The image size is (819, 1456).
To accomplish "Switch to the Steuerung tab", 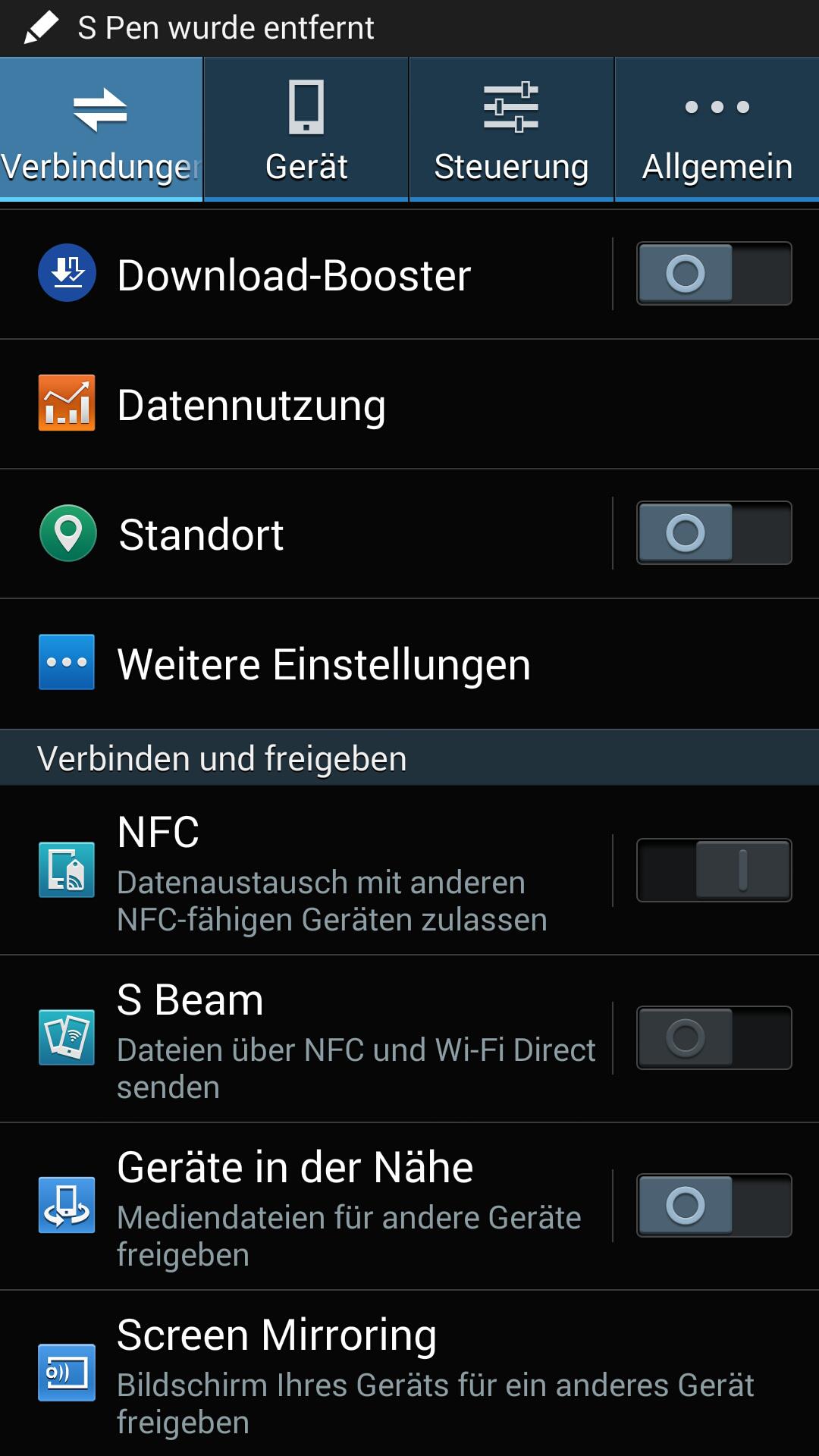I will [x=511, y=129].
